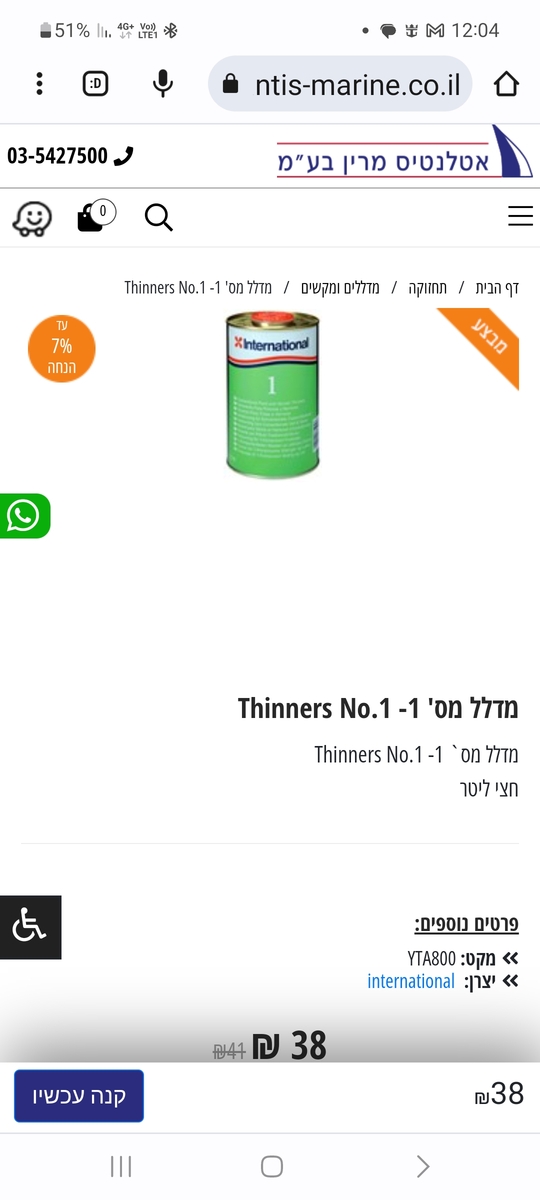
Task: Tap the קנה עכשיו buy now button
Action: 79,1096
